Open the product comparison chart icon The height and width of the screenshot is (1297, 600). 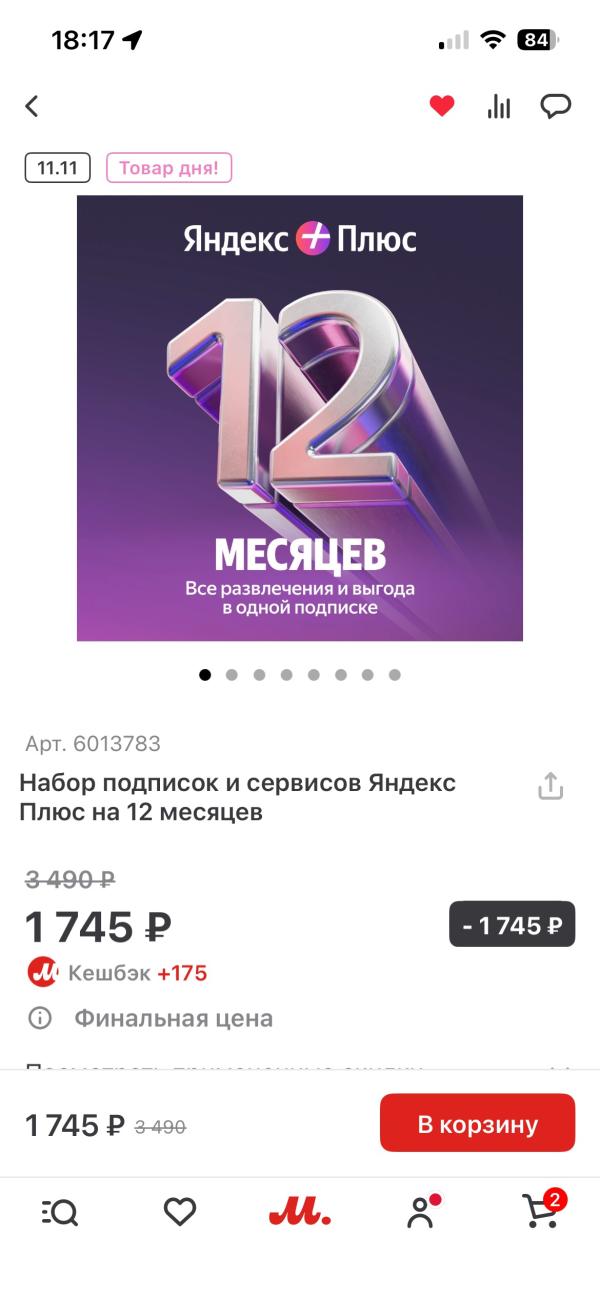pos(499,106)
